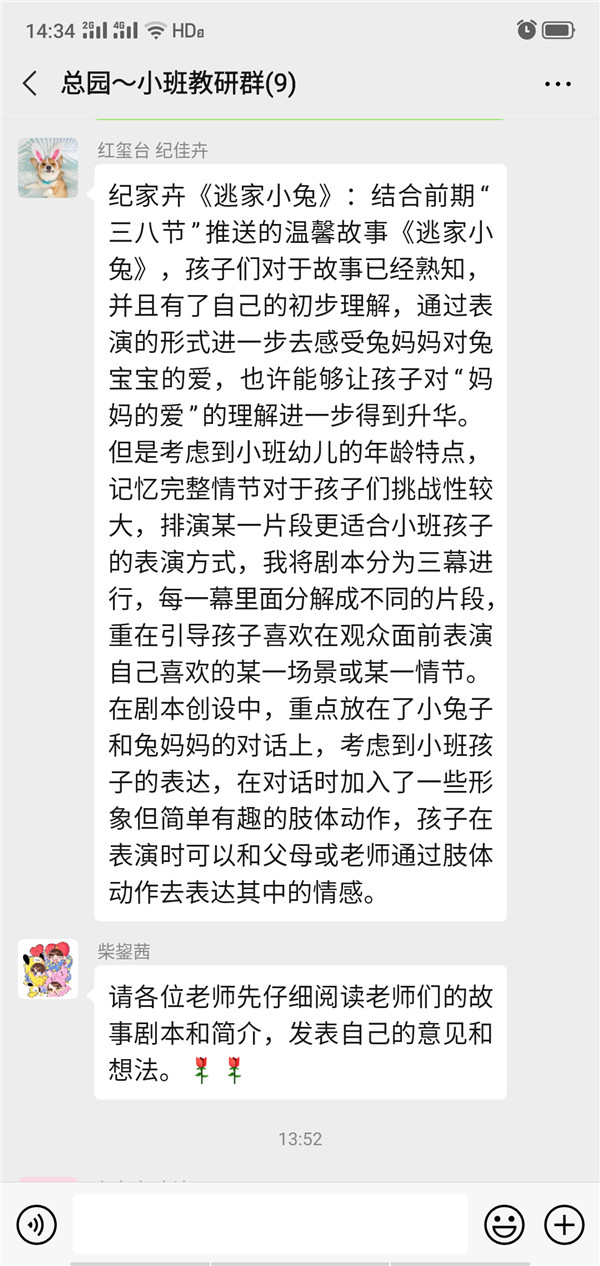Switch to voice message input
600x1266 pixels.
37,1224
